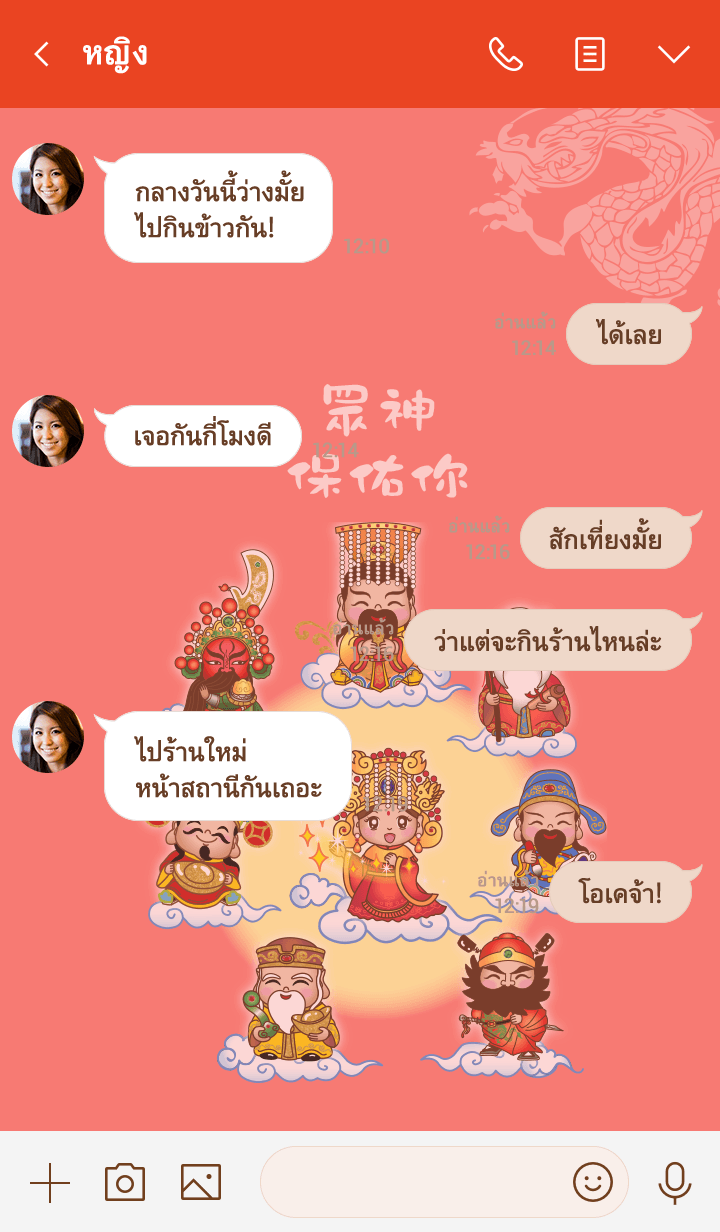Open the camera to take a photo

pyautogui.click(x=125, y=1182)
